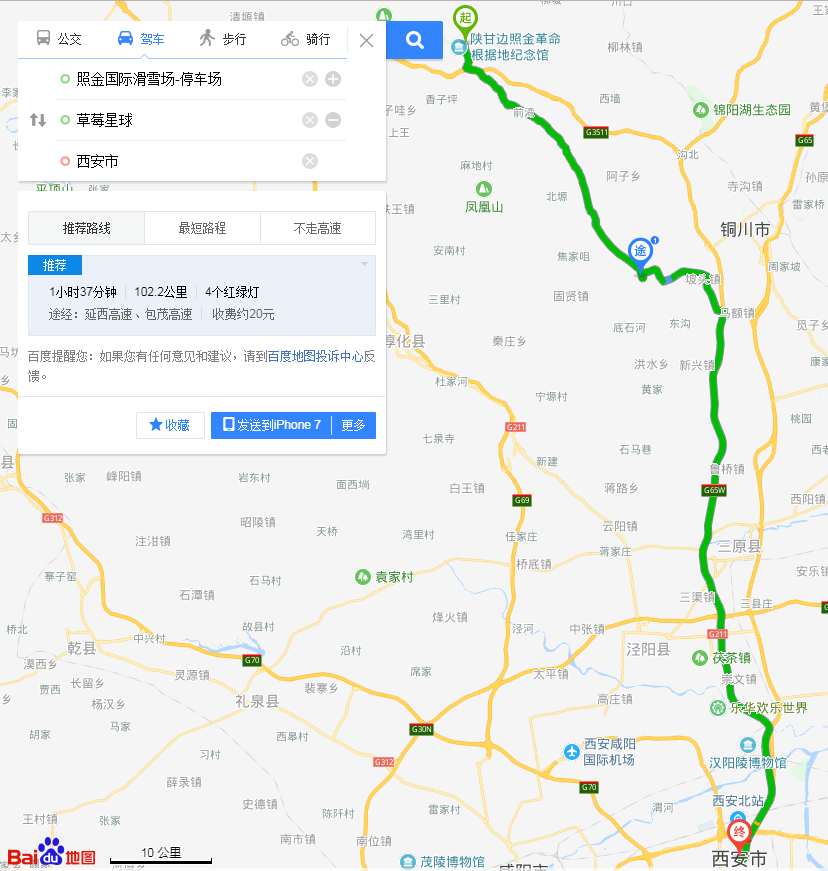Swap start and destination order
This screenshot has width=828, height=871.
tap(38, 120)
